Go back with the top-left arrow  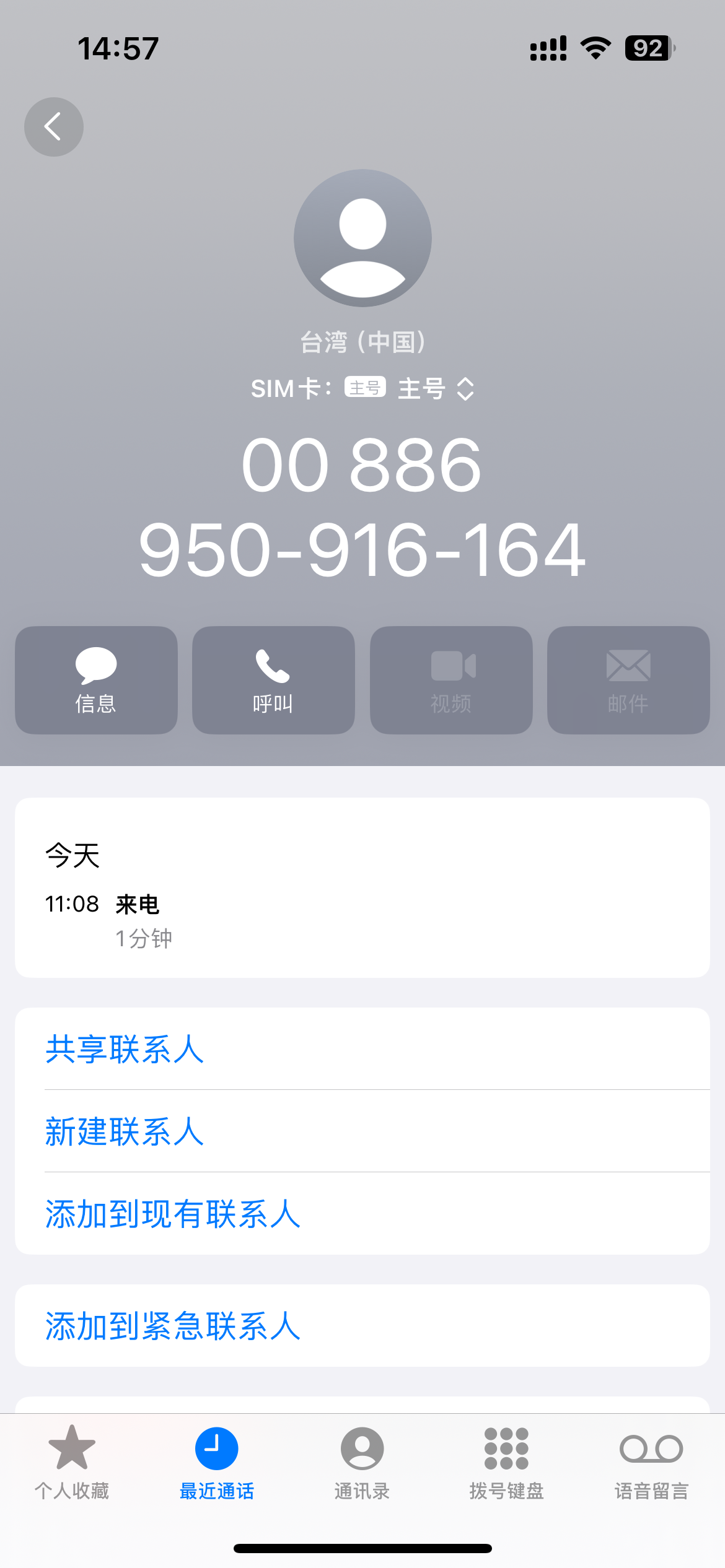click(x=54, y=127)
